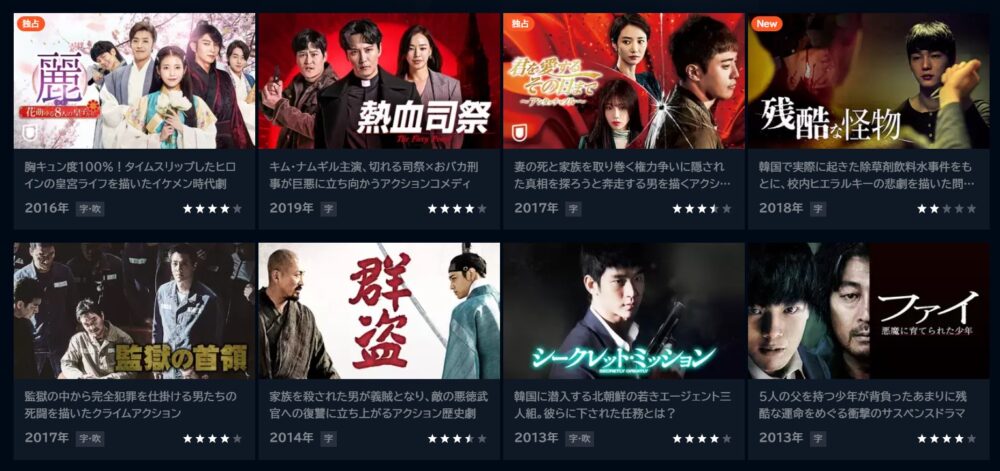Open the 残酷な怪物 movie card
The height and width of the screenshot is (471, 1000).
tap(868, 81)
